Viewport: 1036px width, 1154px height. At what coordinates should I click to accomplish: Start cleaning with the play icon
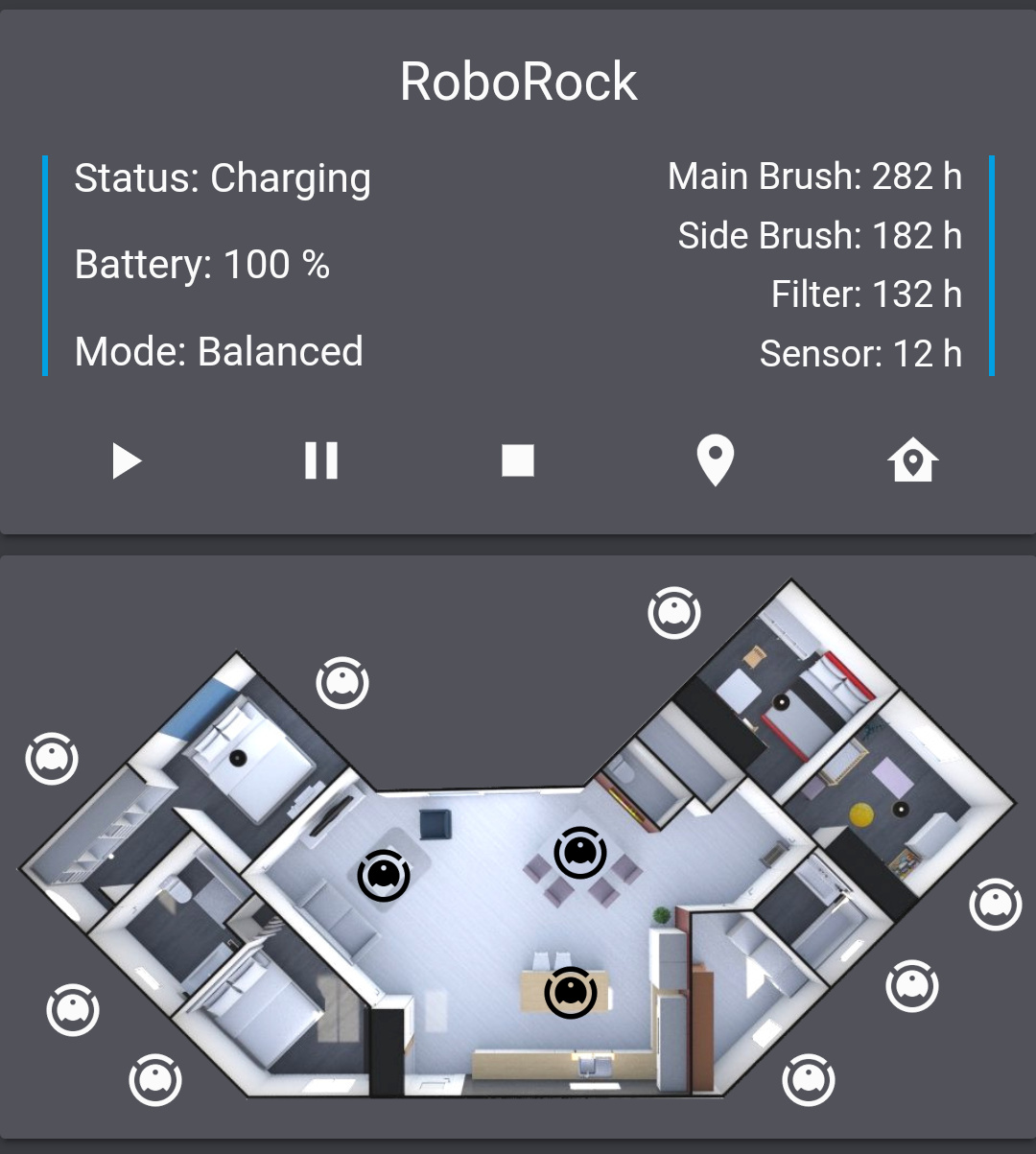[127, 460]
